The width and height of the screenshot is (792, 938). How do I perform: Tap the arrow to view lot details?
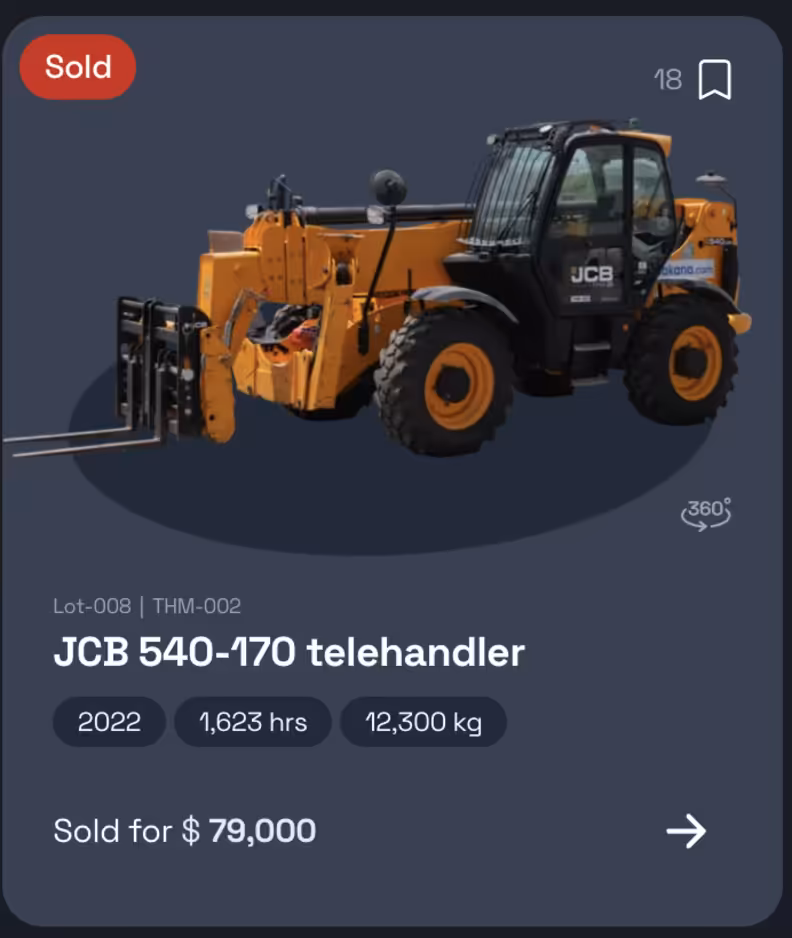686,831
